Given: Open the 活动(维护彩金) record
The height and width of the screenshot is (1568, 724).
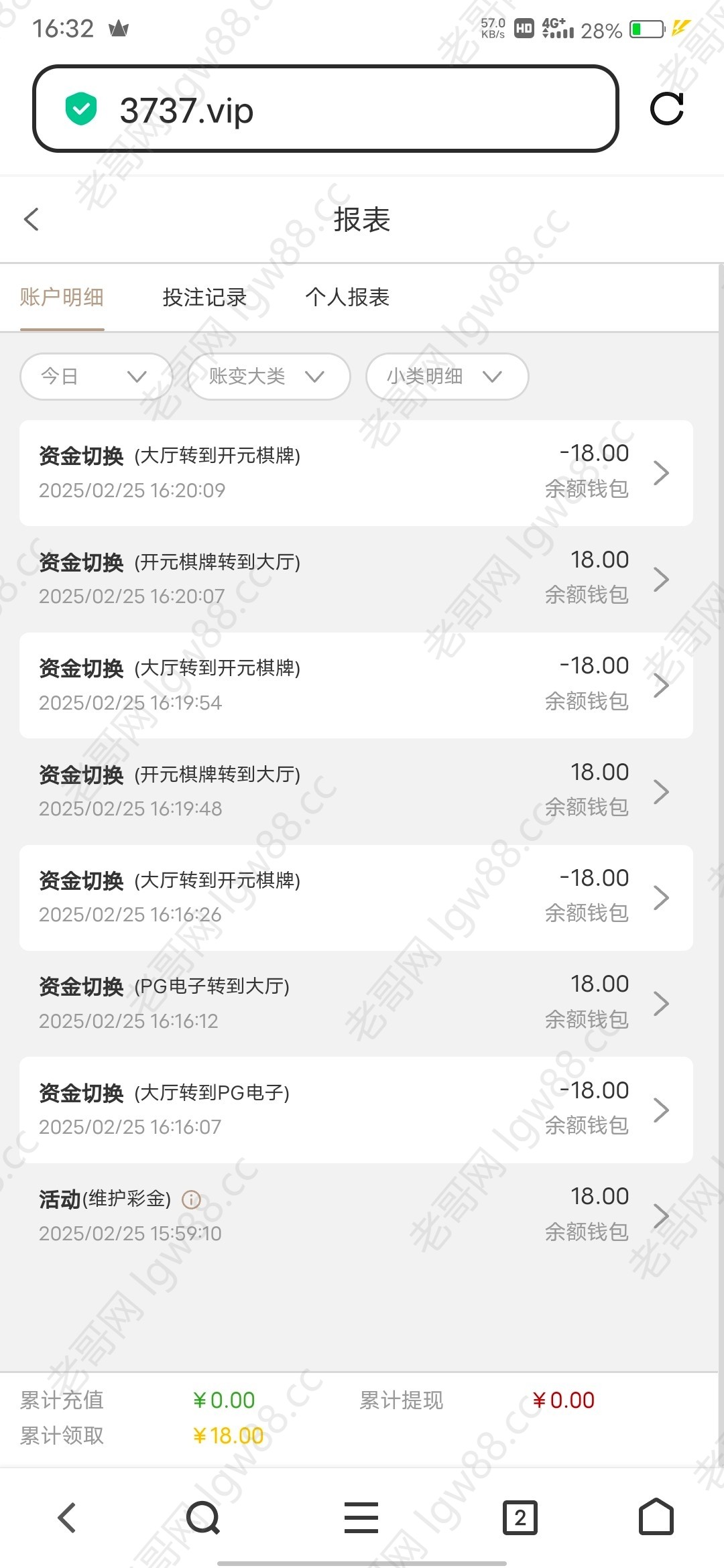Looking at the screenshot, I should pyautogui.click(x=356, y=1216).
